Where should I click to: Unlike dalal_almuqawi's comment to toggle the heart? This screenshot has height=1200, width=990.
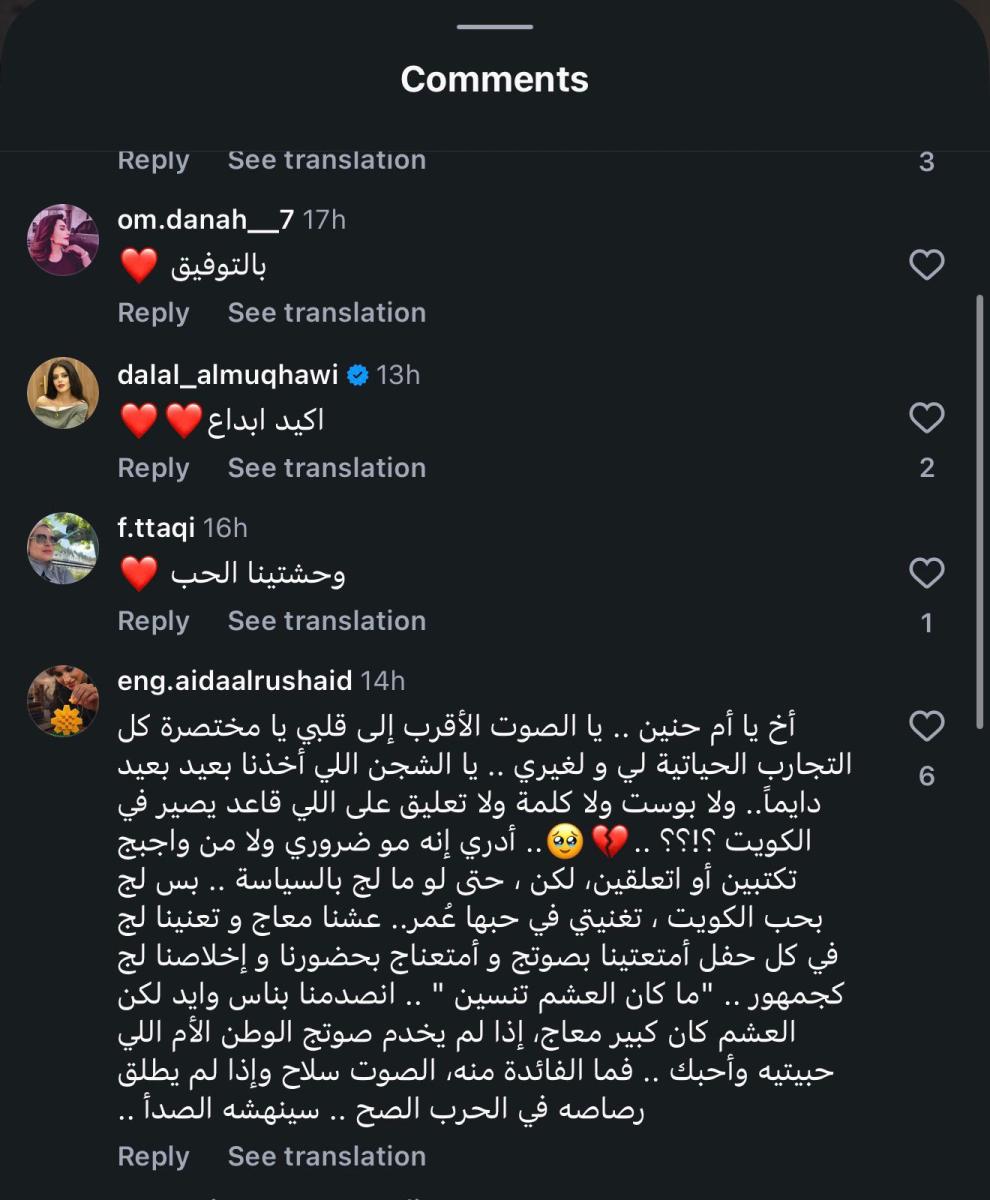926,419
